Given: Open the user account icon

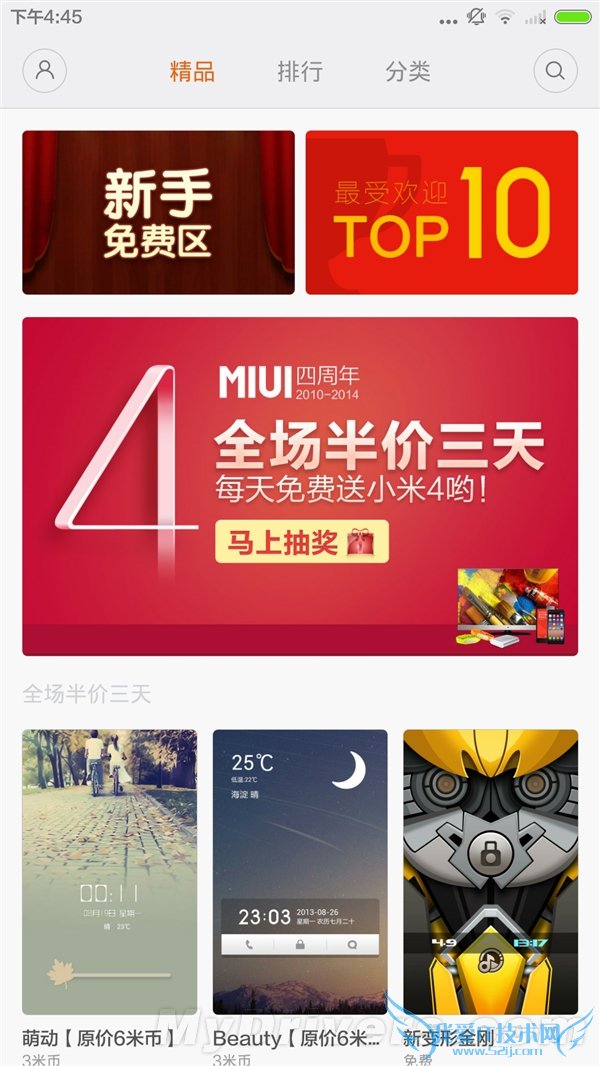Looking at the screenshot, I should [x=45, y=71].
